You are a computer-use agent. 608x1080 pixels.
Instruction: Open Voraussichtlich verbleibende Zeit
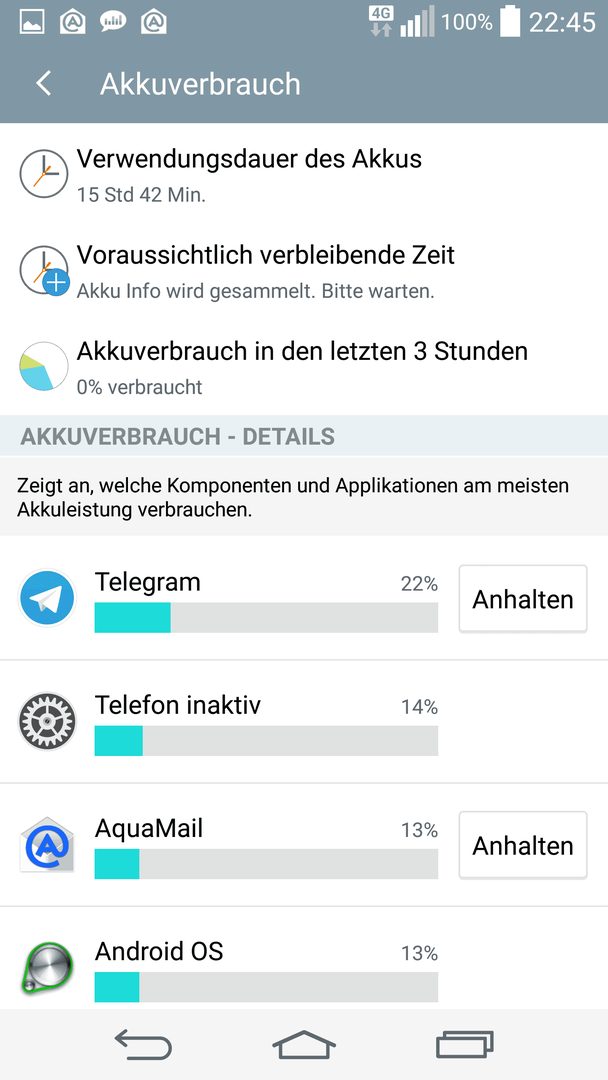click(304, 269)
